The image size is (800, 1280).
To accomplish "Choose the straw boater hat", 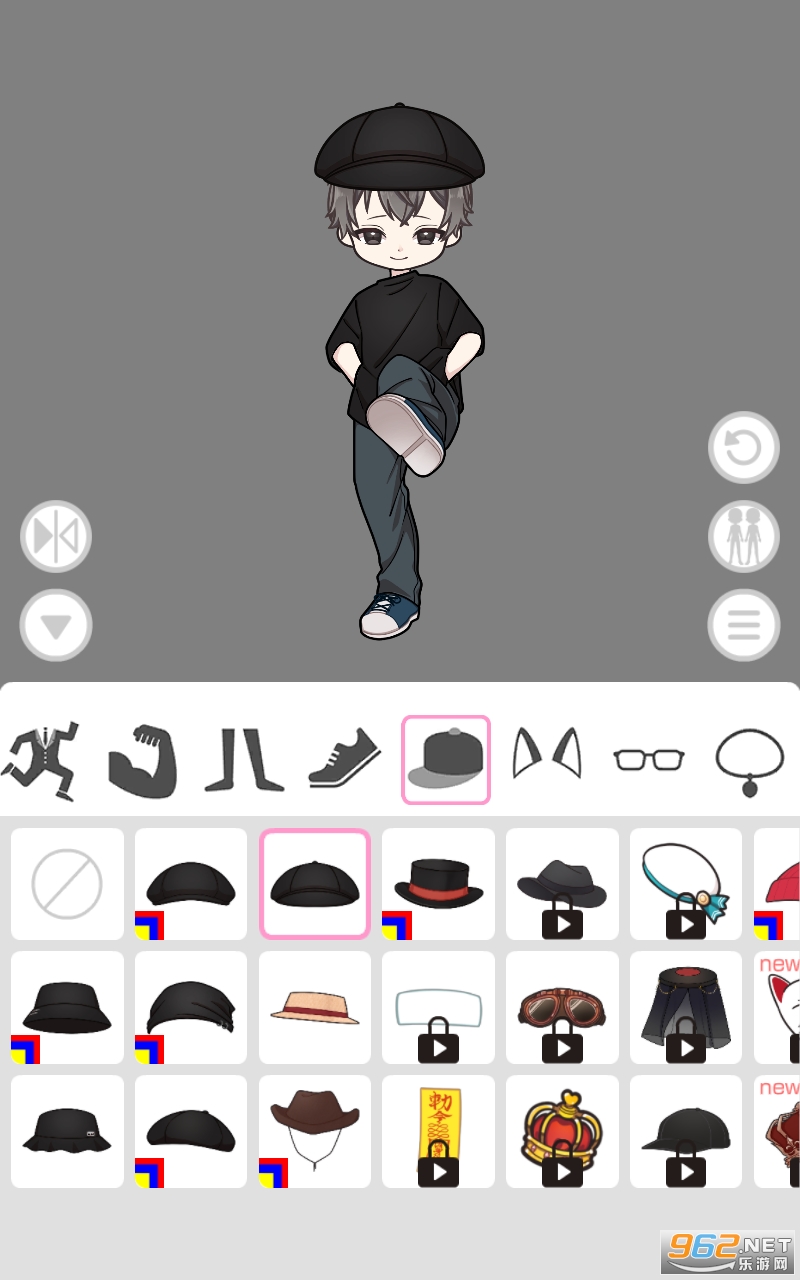I will point(315,1007).
